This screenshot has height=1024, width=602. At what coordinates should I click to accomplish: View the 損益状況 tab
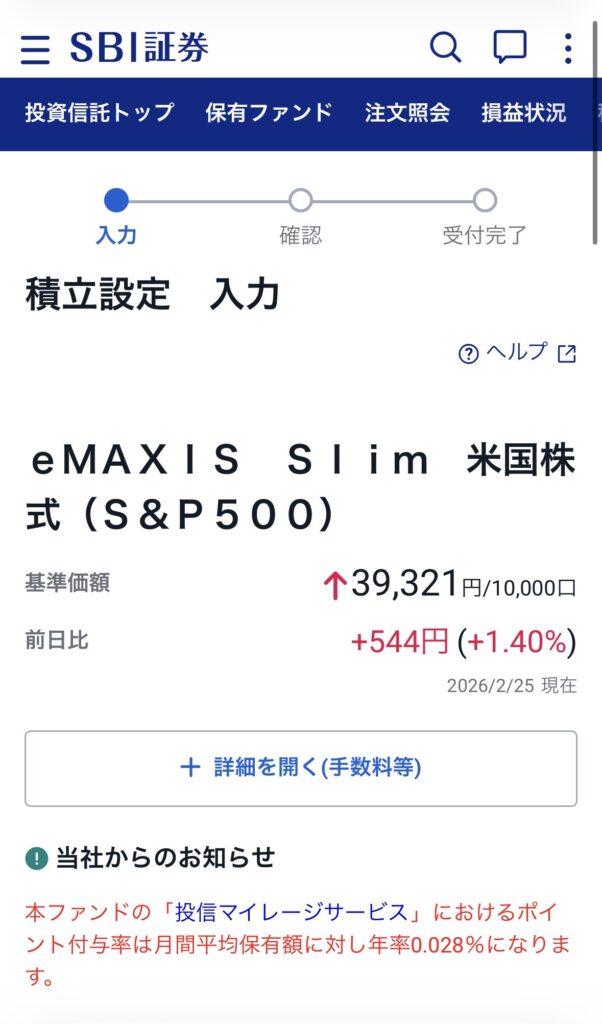523,112
